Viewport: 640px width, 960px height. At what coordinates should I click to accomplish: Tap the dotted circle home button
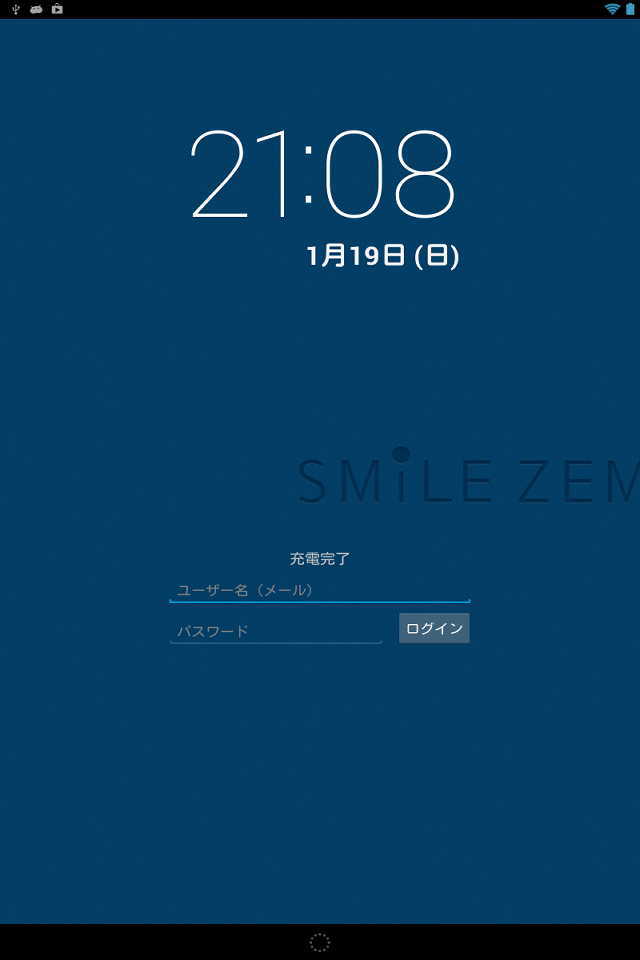320,942
